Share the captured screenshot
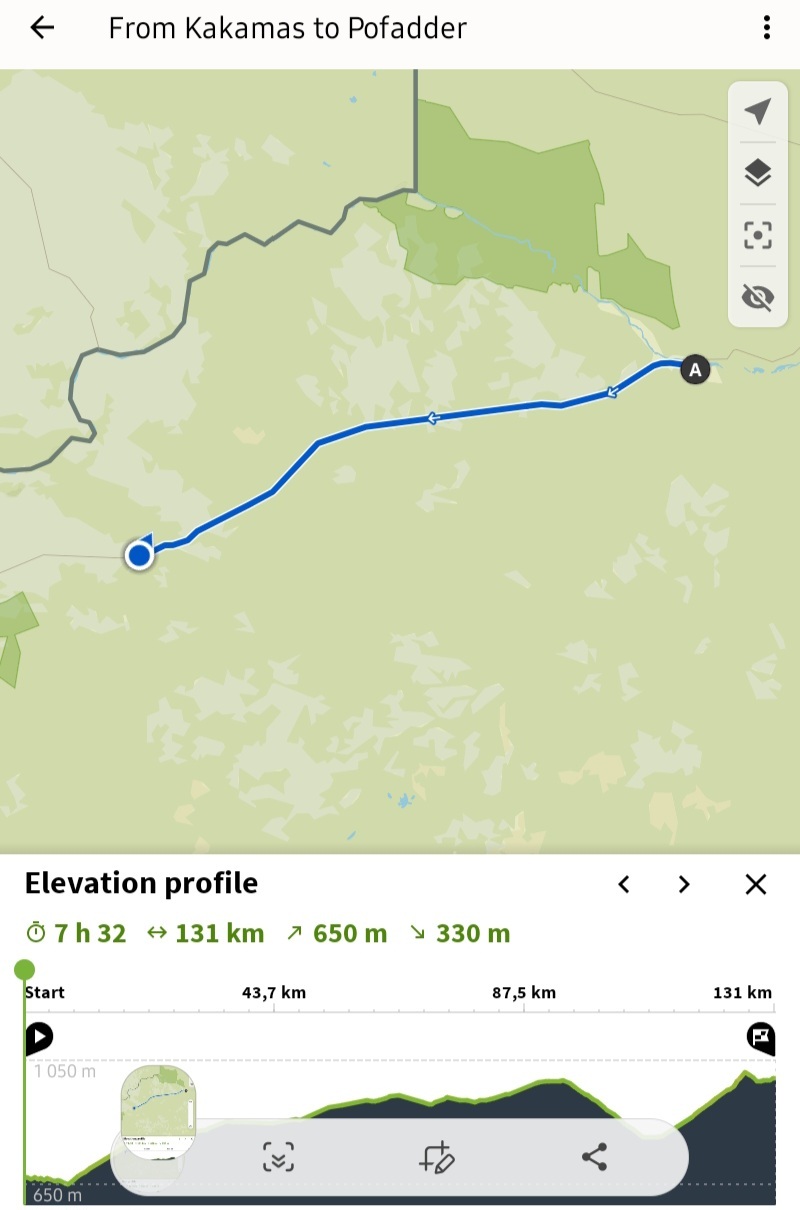This screenshot has width=800, height=1210. (594, 1158)
